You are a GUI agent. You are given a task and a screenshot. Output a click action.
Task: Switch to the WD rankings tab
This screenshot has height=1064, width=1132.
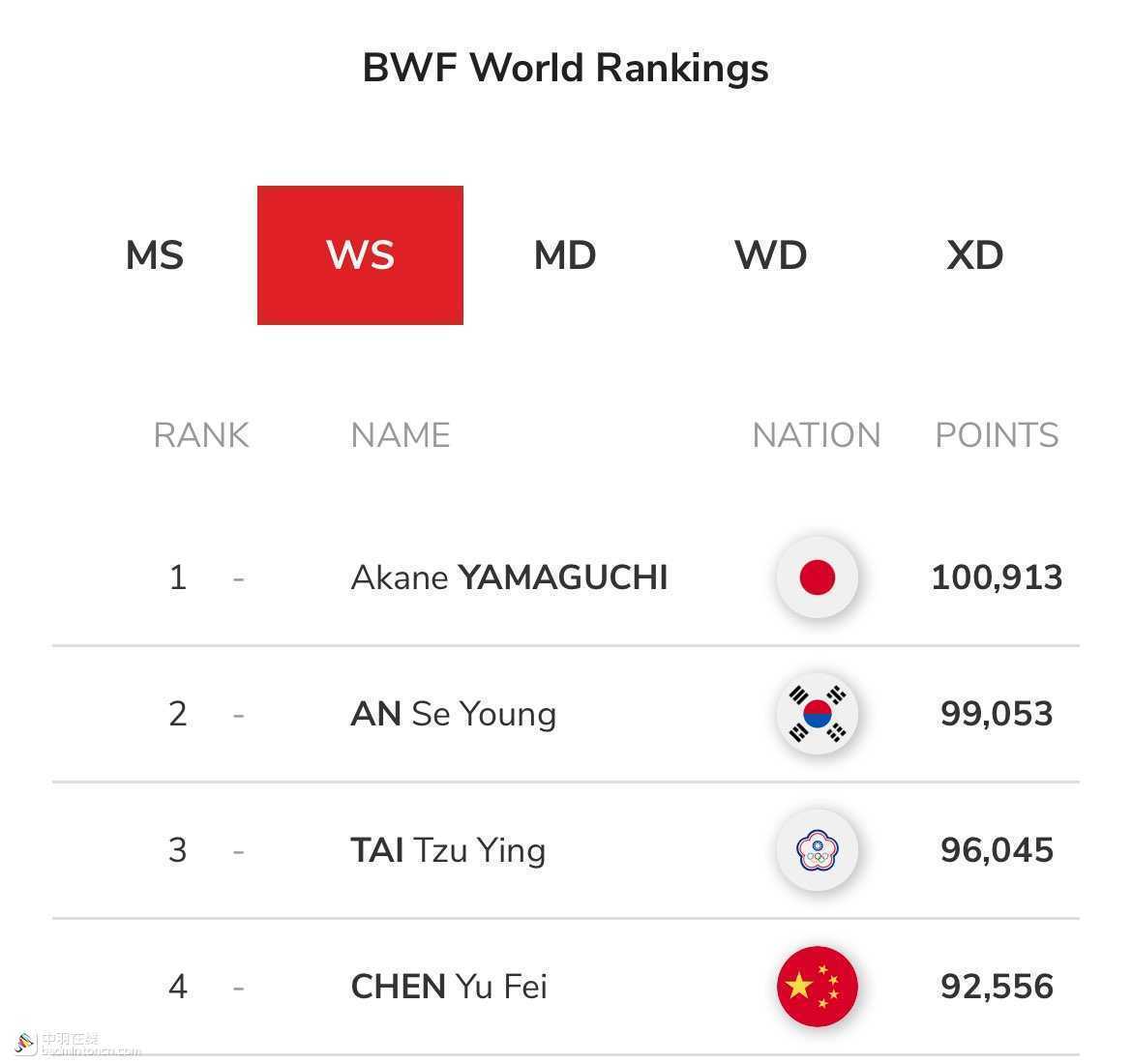770,255
